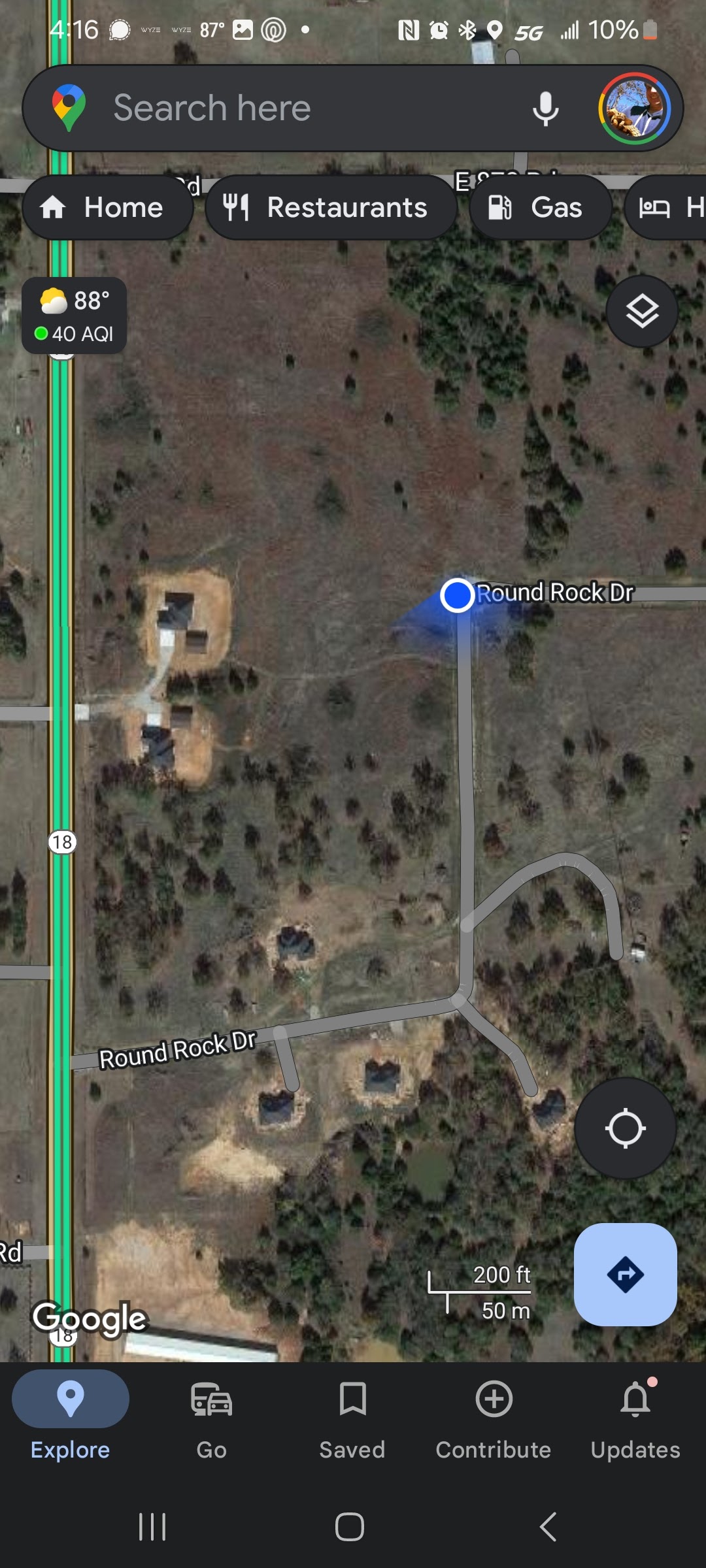Switch to the Saved tab

click(352, 1419)
